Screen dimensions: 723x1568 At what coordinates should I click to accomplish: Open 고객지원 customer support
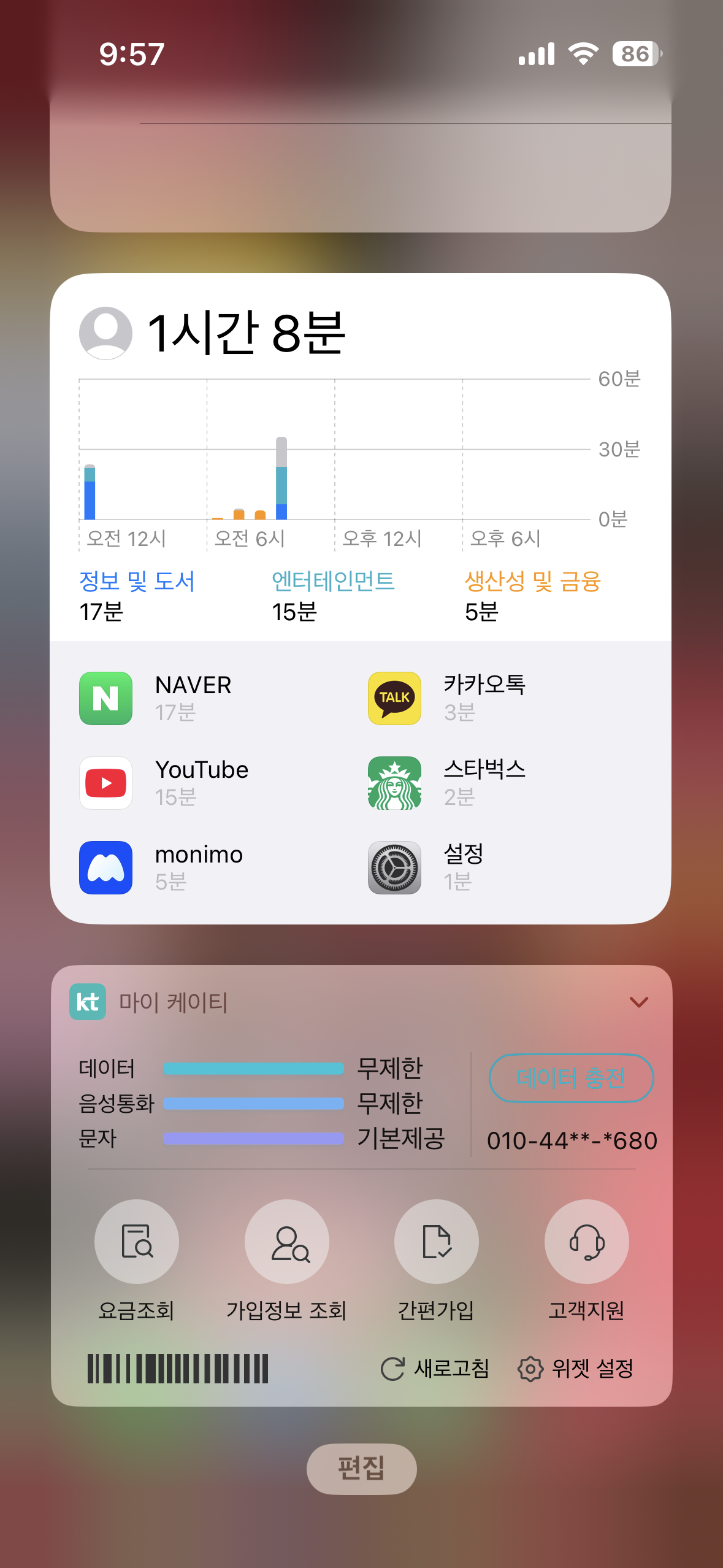[586, 1242]
